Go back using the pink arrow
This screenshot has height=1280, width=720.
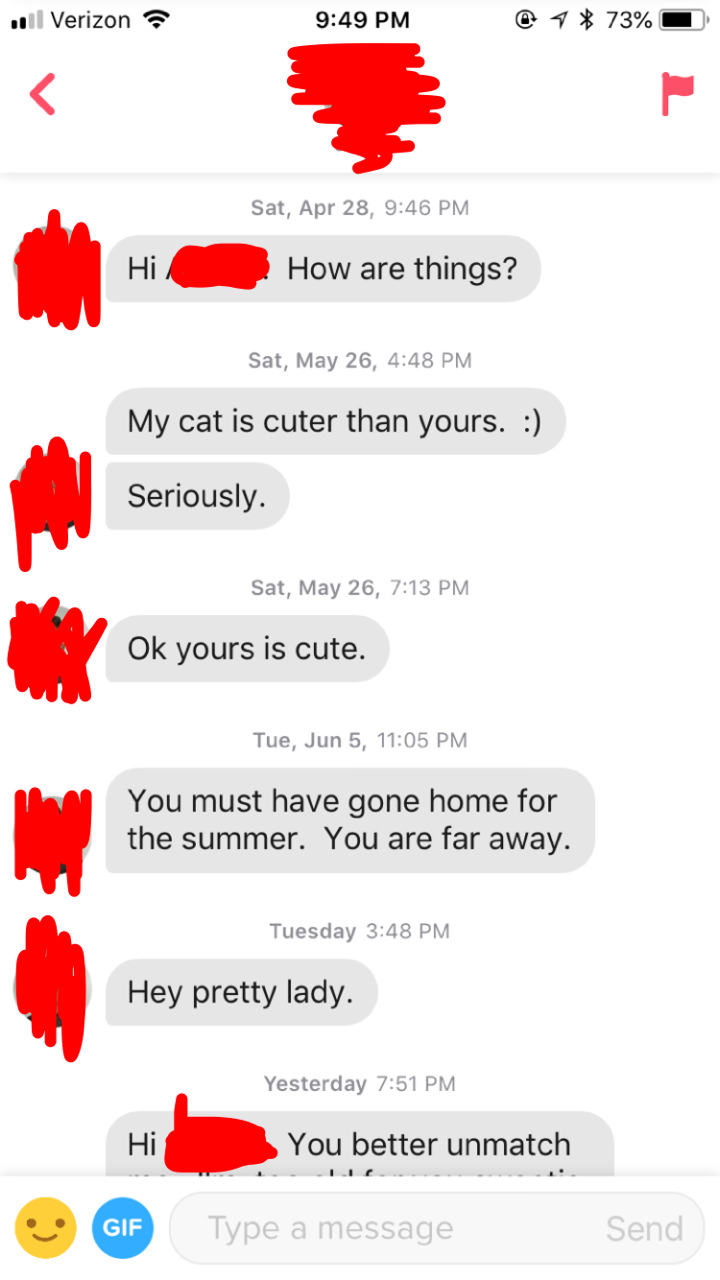click(42, 94)
